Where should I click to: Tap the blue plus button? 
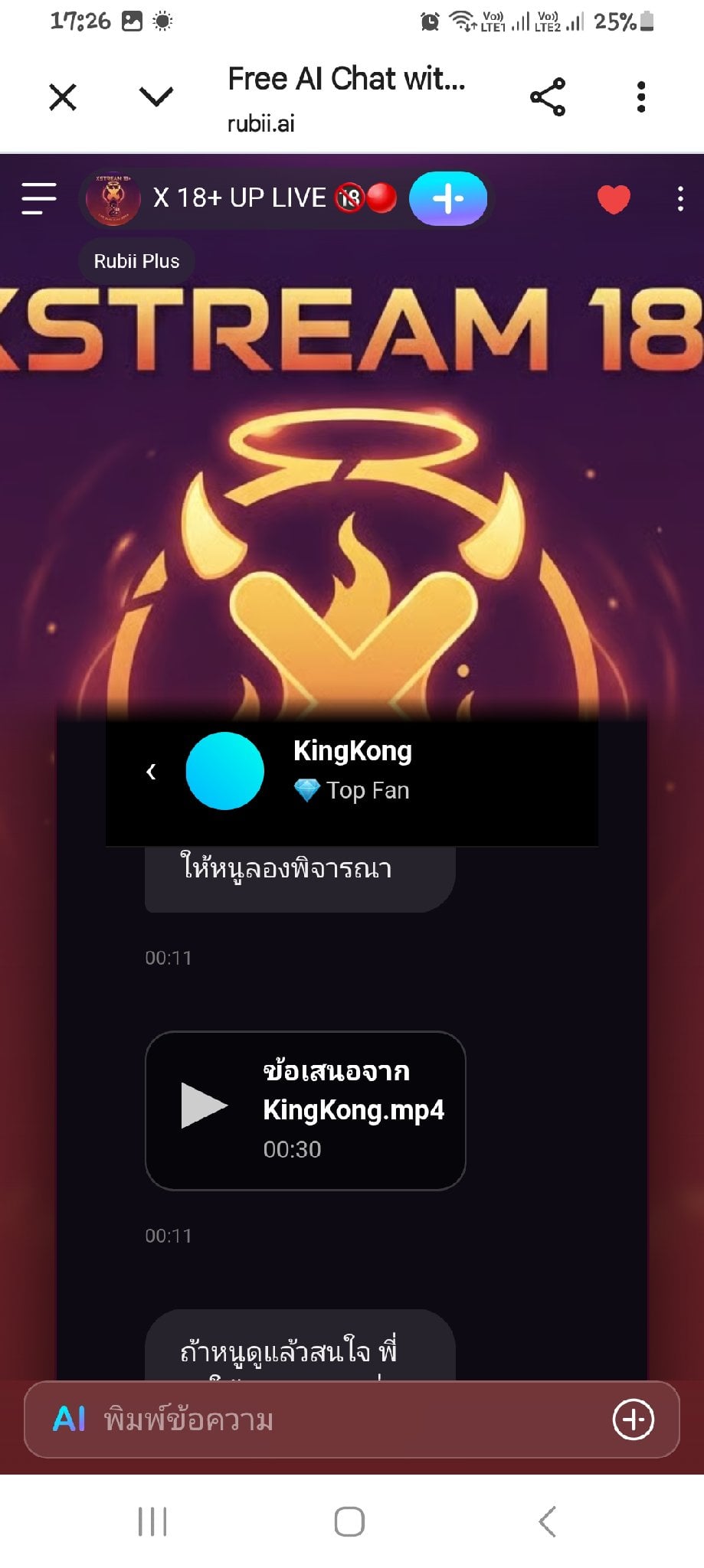click(x=448, y=198)
